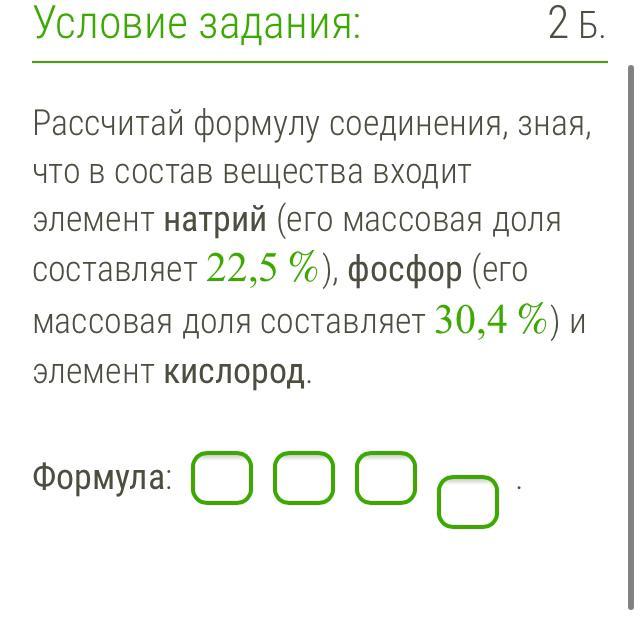640x634 pixels.
Task: Tap the third formula input box
Action: click(x=386, y=478)
